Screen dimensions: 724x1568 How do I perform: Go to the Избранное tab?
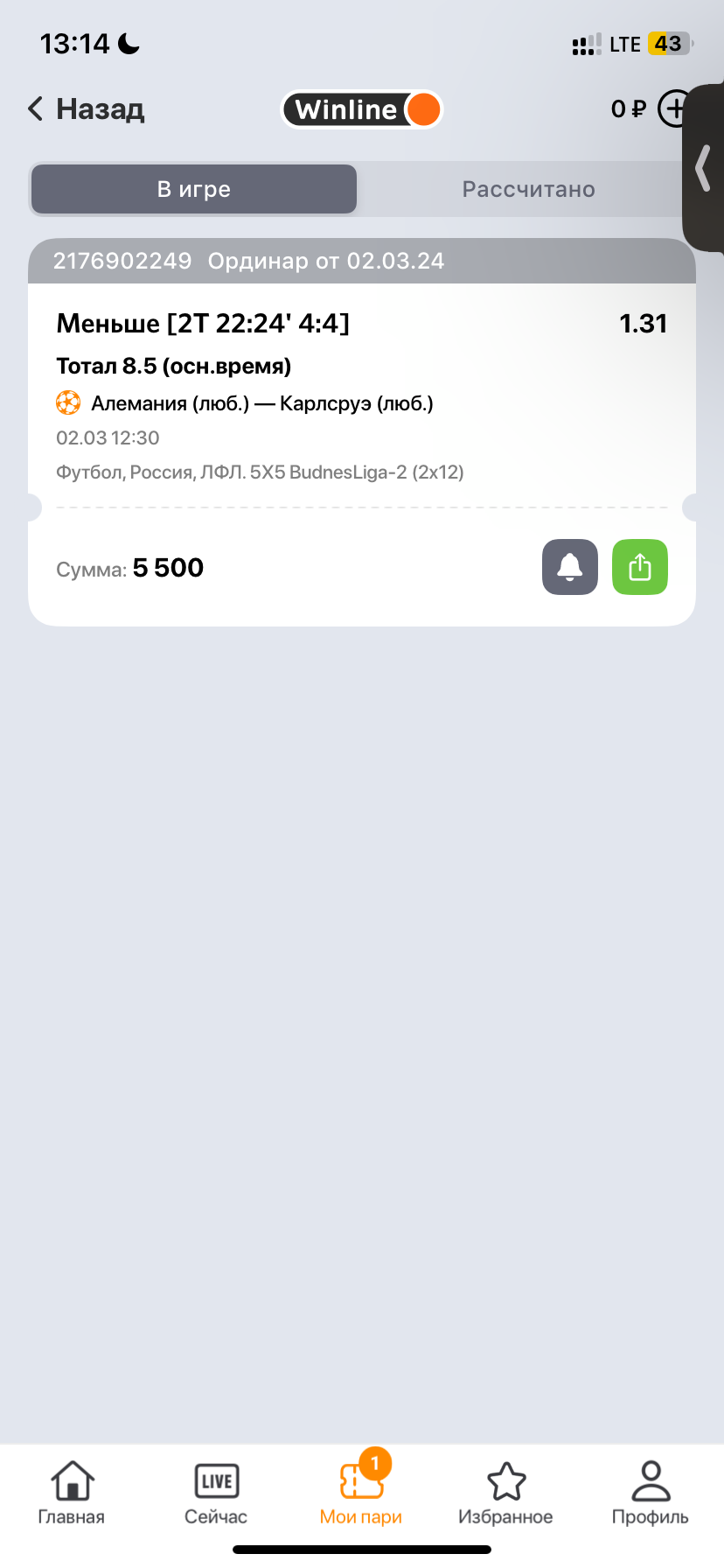click(505, 1493)
